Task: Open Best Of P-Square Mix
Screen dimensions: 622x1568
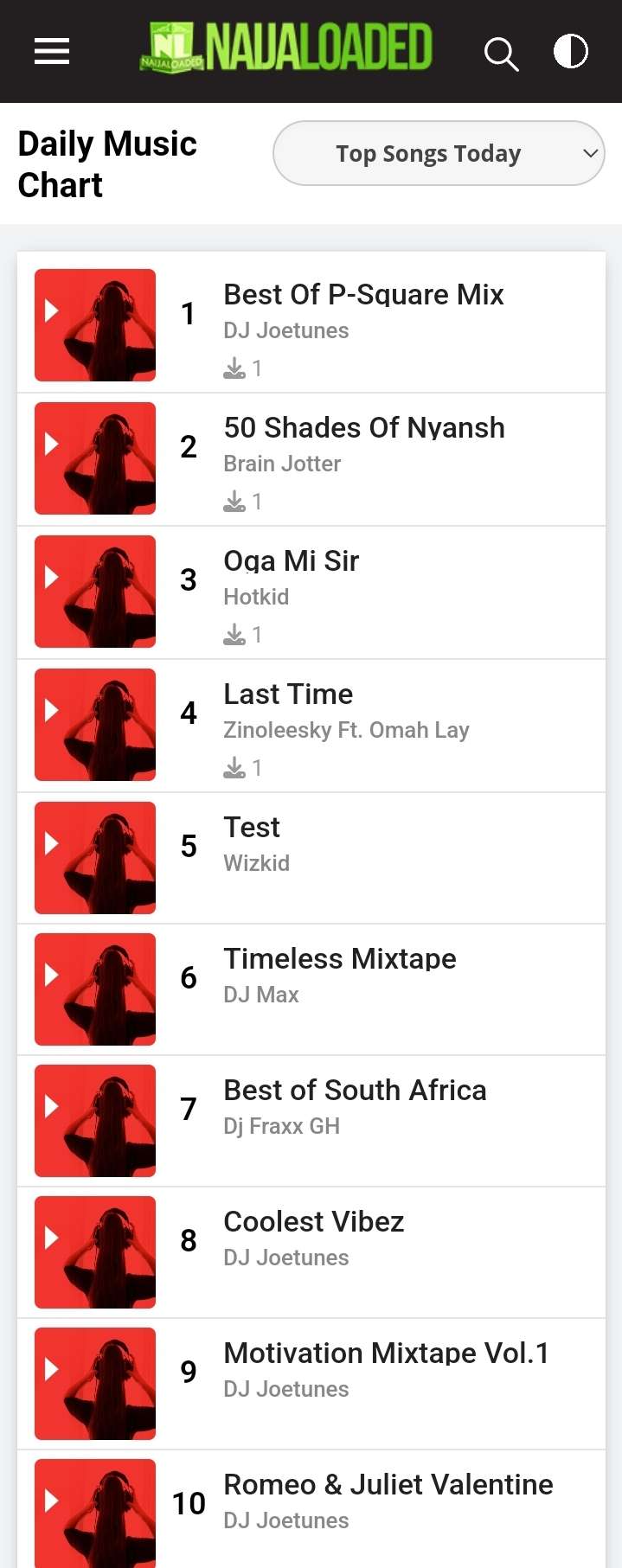Action: (363, 295)
